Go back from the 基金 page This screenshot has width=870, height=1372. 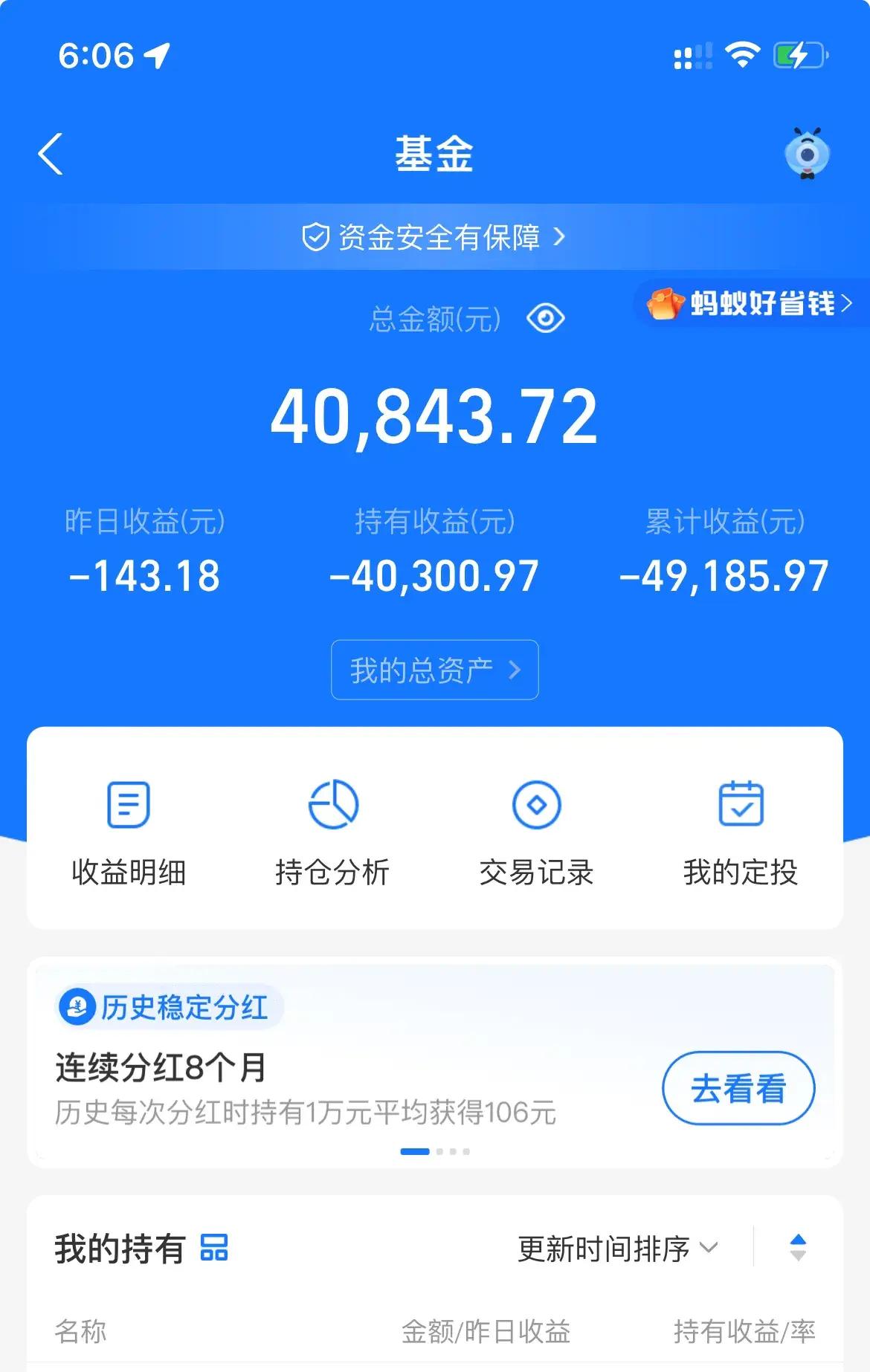(51, 154)
